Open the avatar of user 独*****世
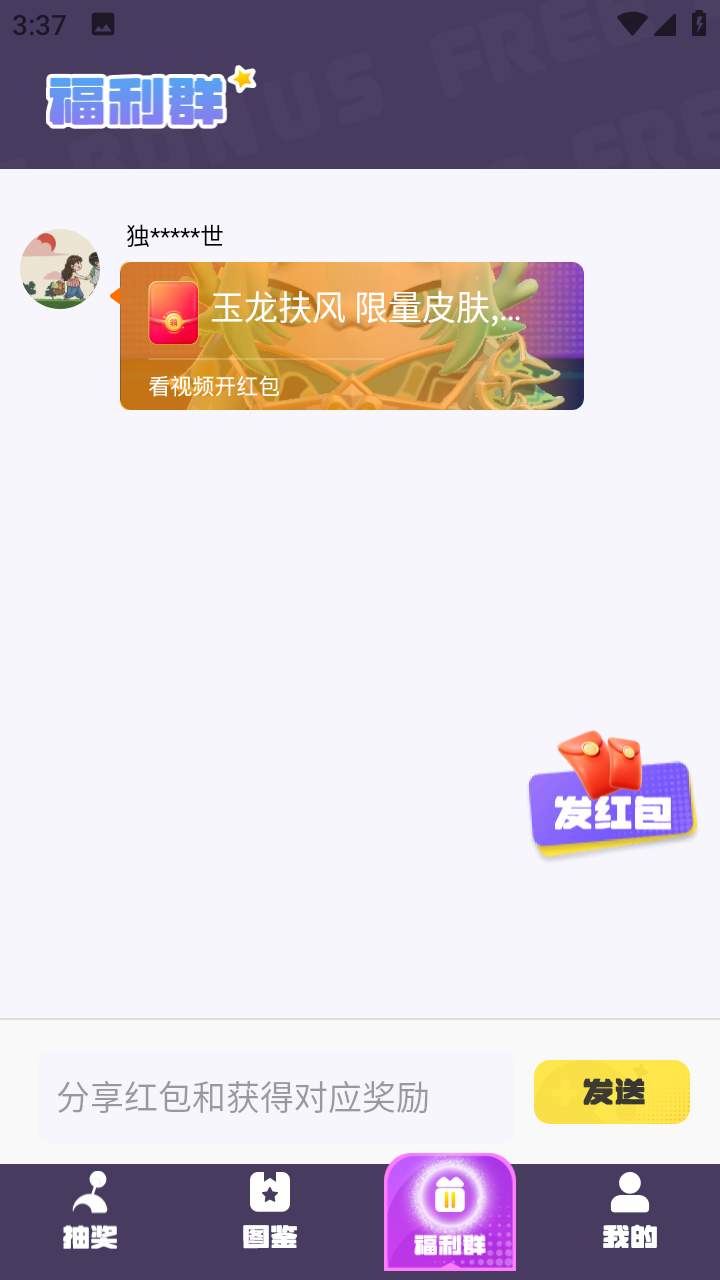 [60, 269]
